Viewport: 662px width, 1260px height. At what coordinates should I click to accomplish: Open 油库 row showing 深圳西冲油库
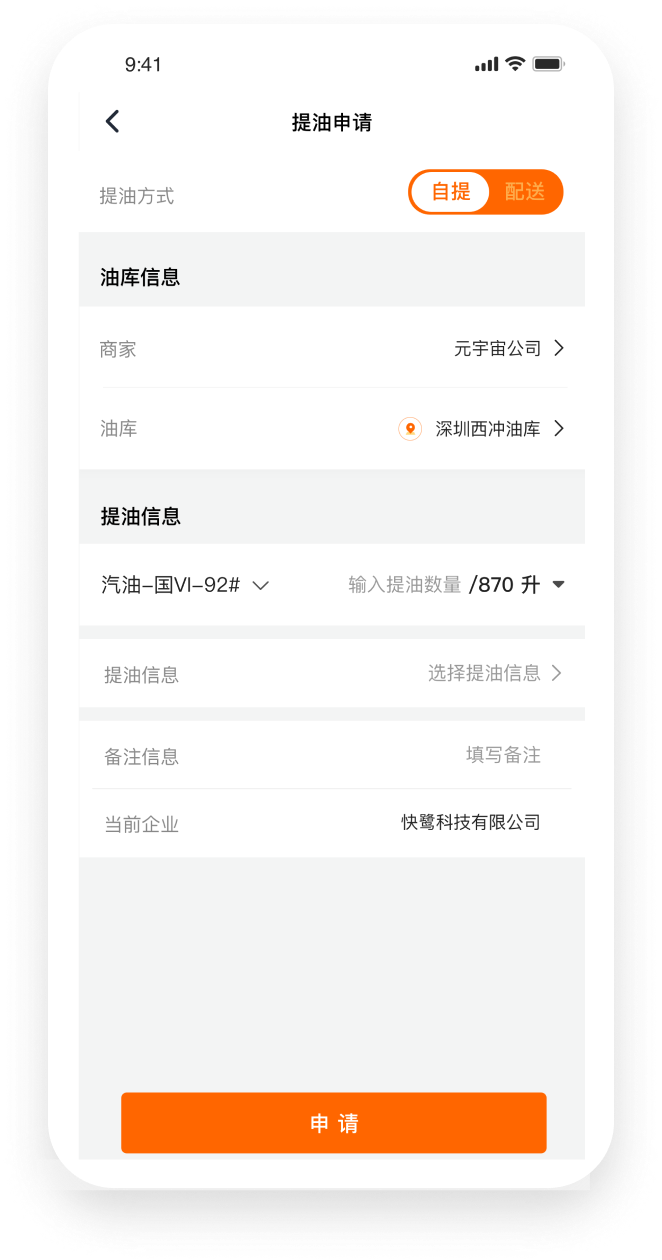pos(487,429)
